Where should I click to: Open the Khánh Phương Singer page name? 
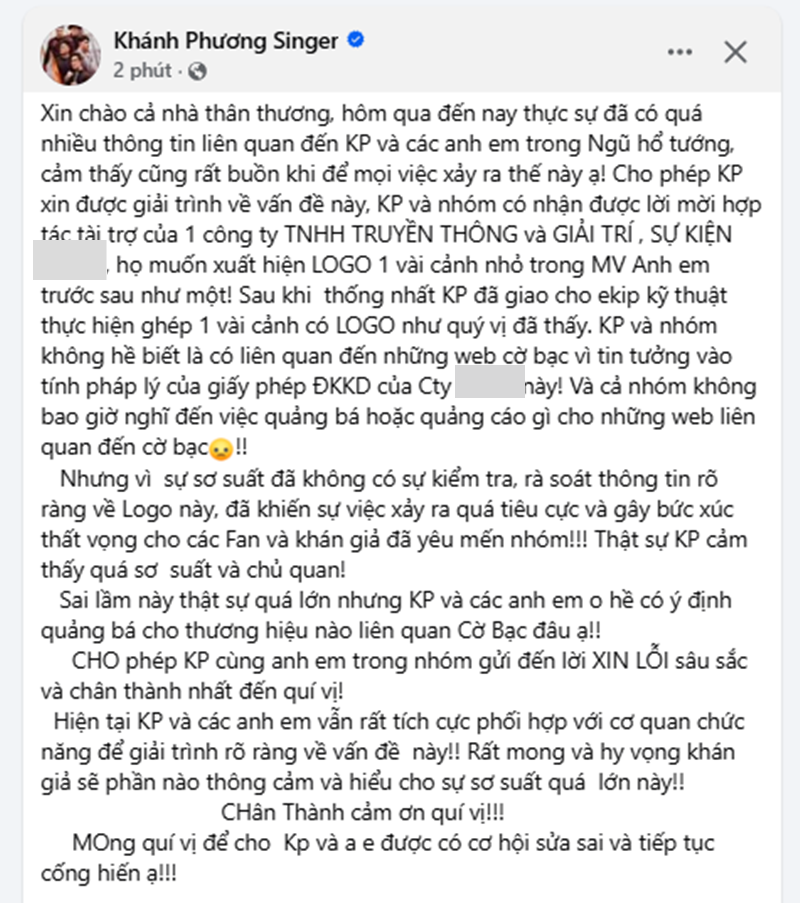[x=226, y=41]
